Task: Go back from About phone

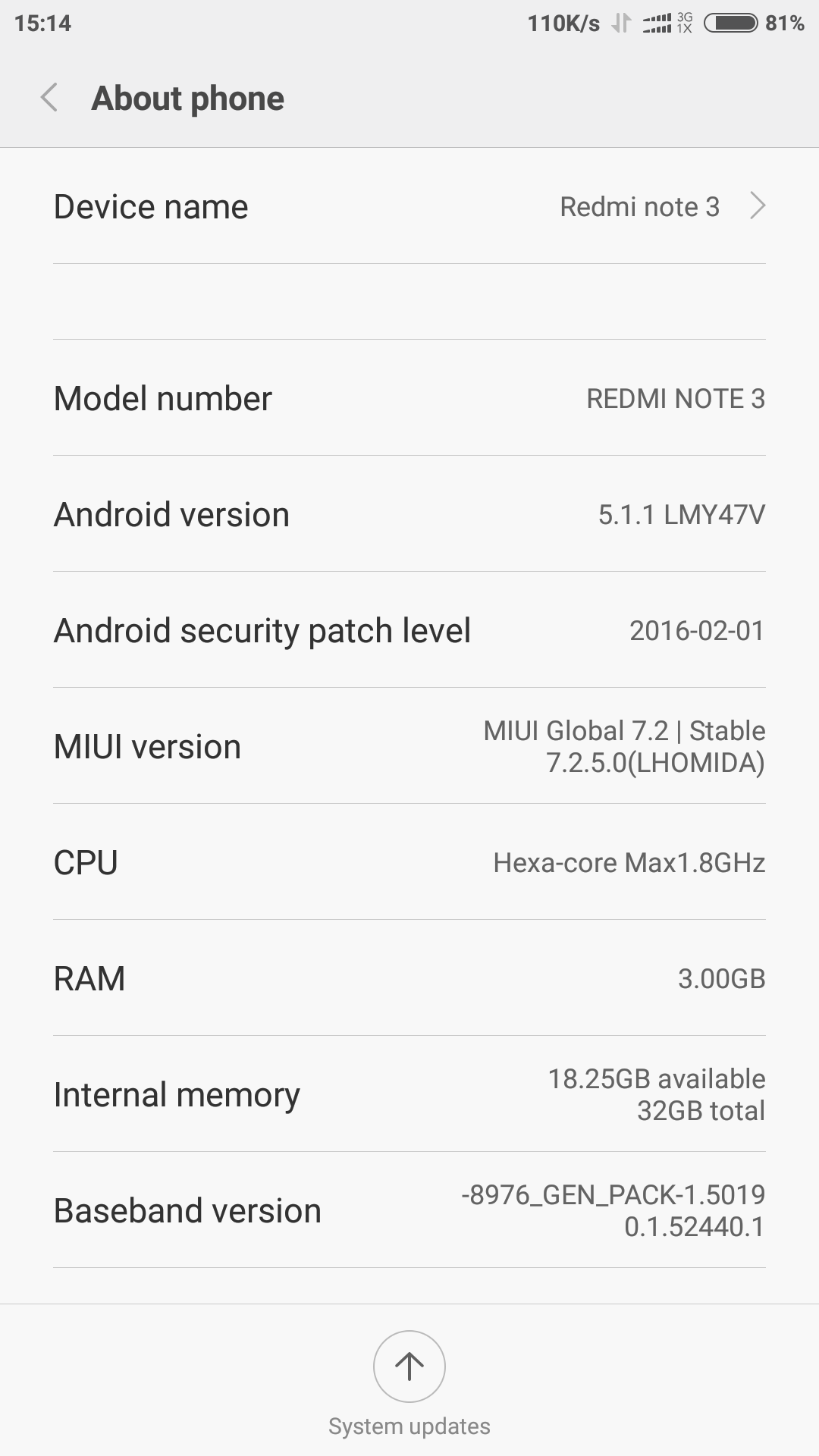Action: [x=49, y=99]
